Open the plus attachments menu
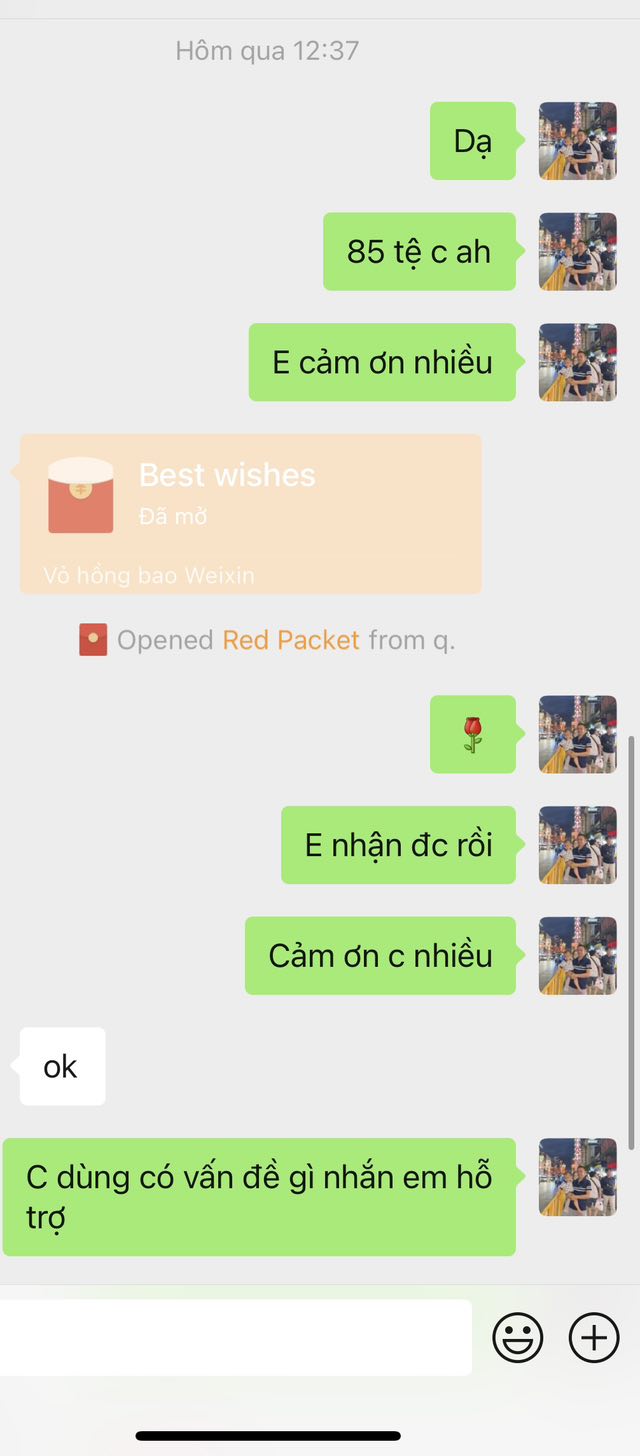This screenshot has width=640, height=1456. [x=594, y=1337]
